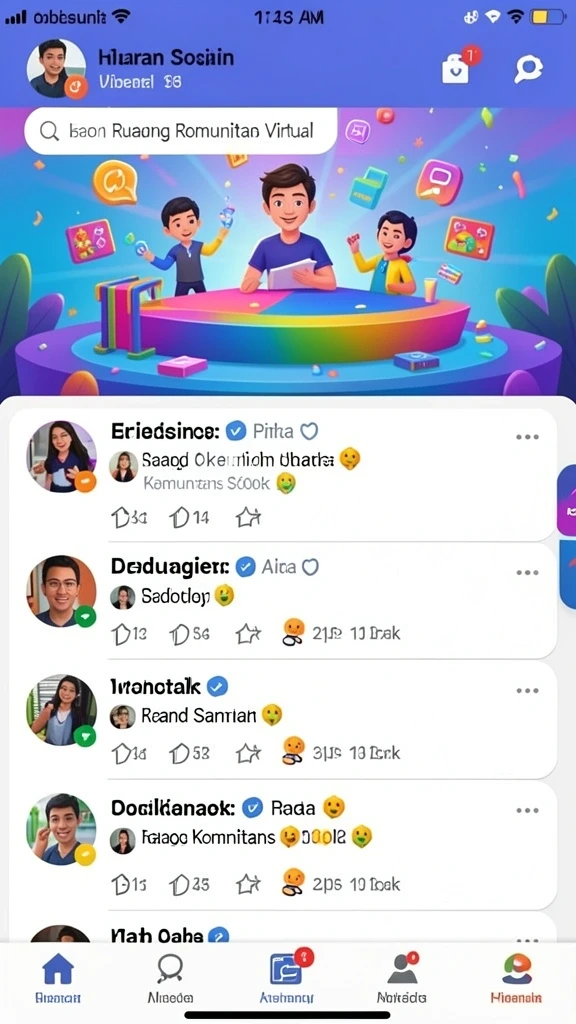Image resolution: width=576 pixels, height=1024 pixels.
Task: Tap the Ruaong Romunitan Virtual search box
Action: [x=181, y=131]
